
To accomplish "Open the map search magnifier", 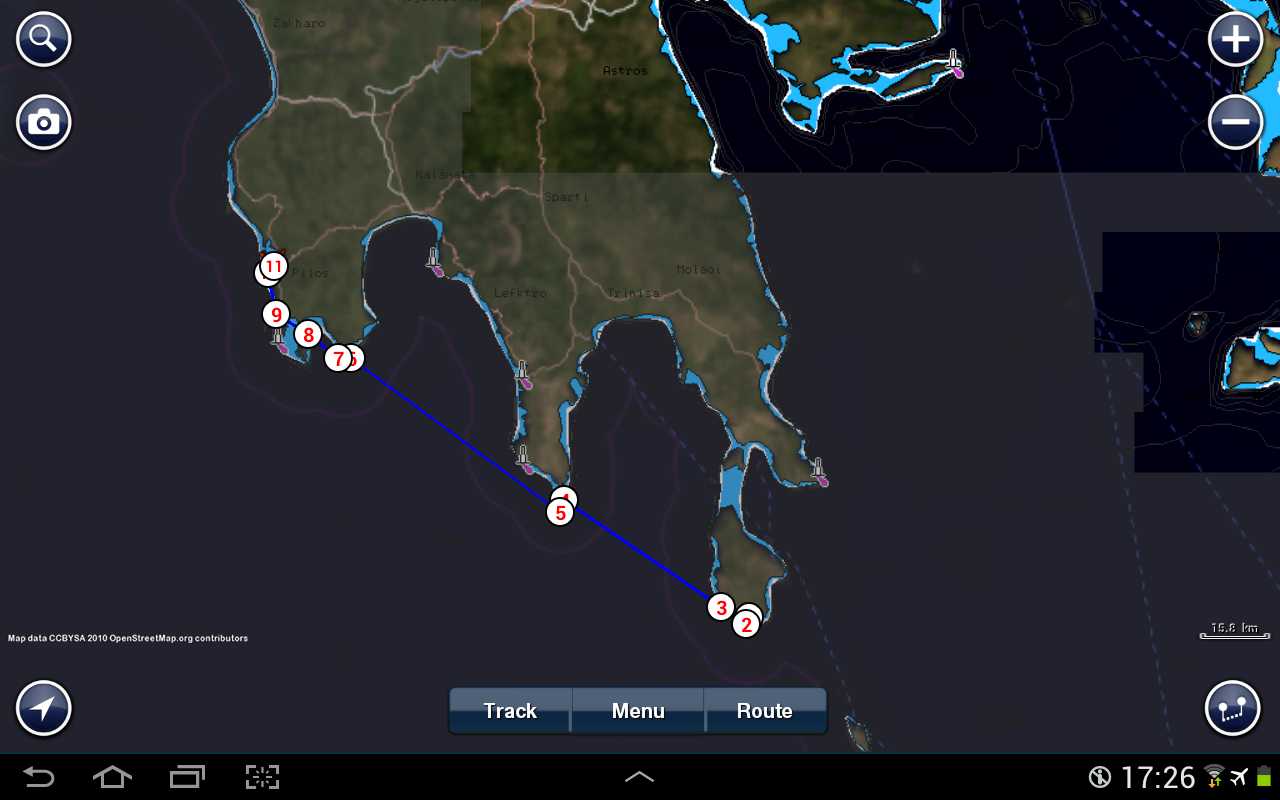I will pyautogui.click(x=43, y=40).
